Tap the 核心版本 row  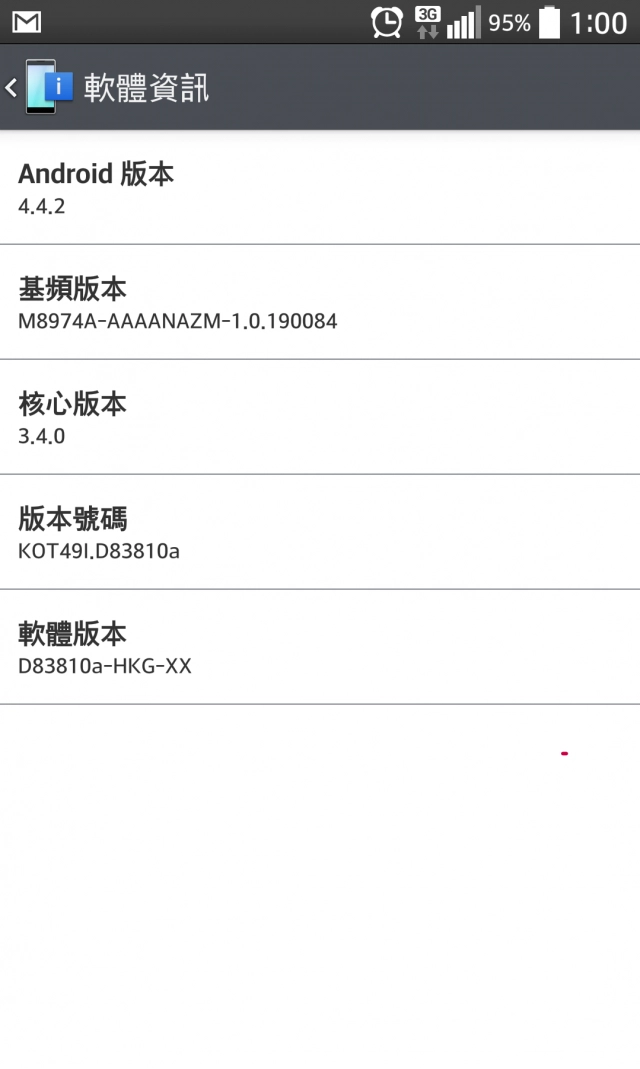(320, 417)
